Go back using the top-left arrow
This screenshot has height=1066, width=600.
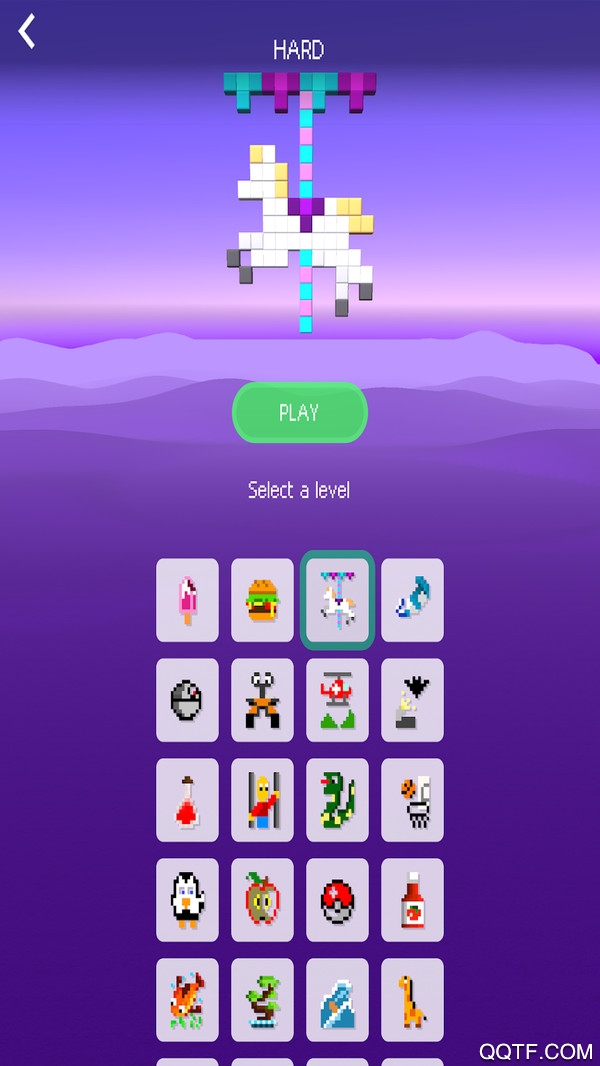[27, 32]
